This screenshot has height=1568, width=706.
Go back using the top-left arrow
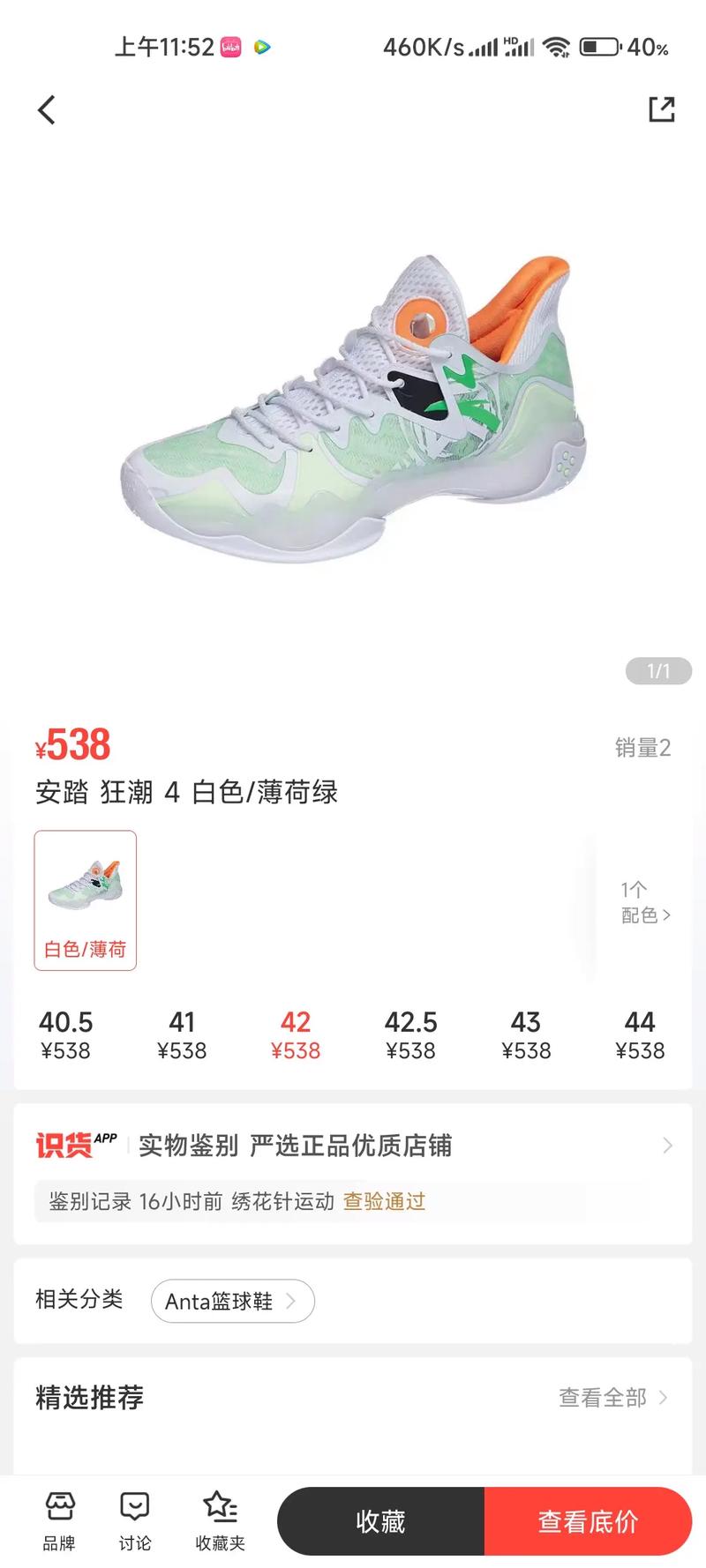[x=47, y=110]
